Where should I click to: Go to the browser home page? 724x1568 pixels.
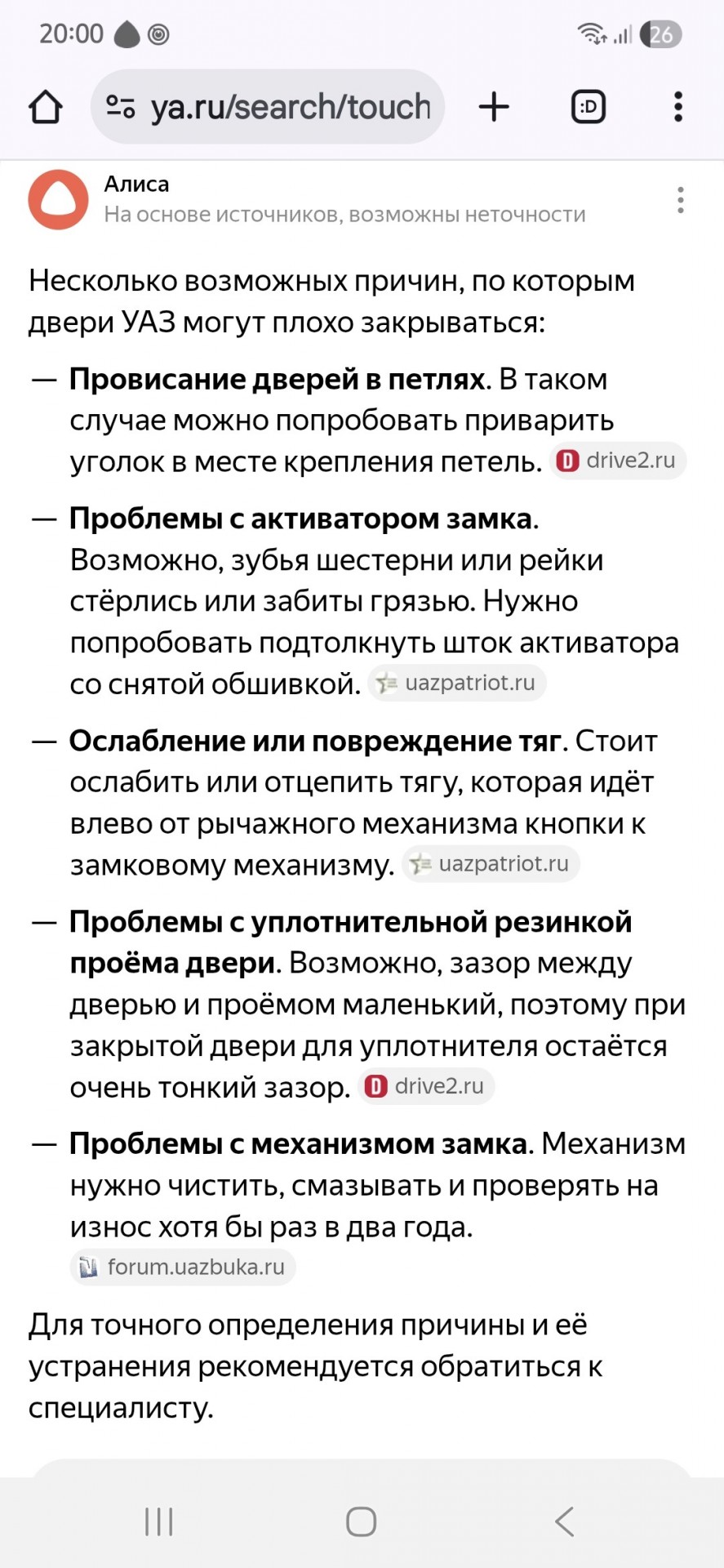(x=46, y=107)
